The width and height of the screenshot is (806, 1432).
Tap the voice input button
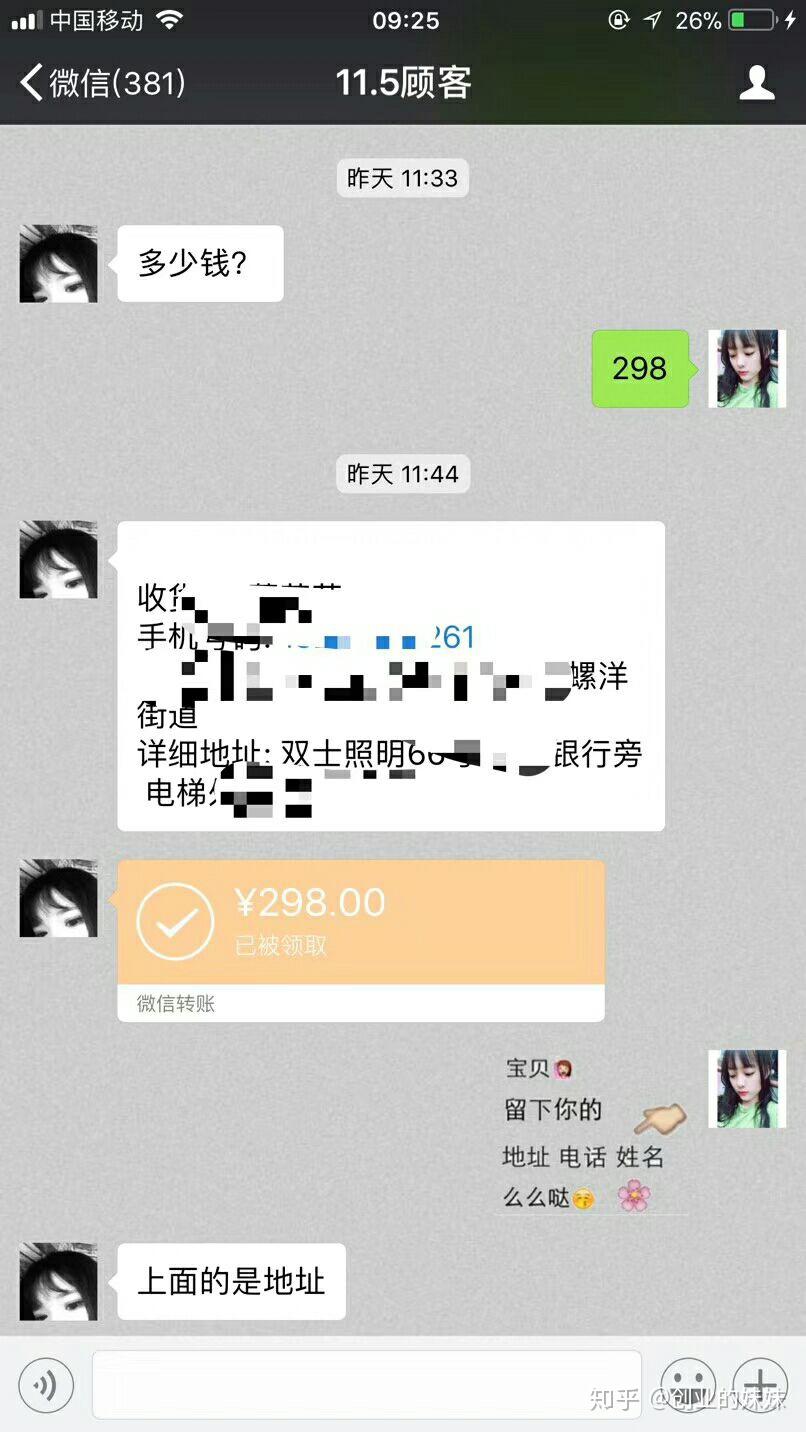46,1385
